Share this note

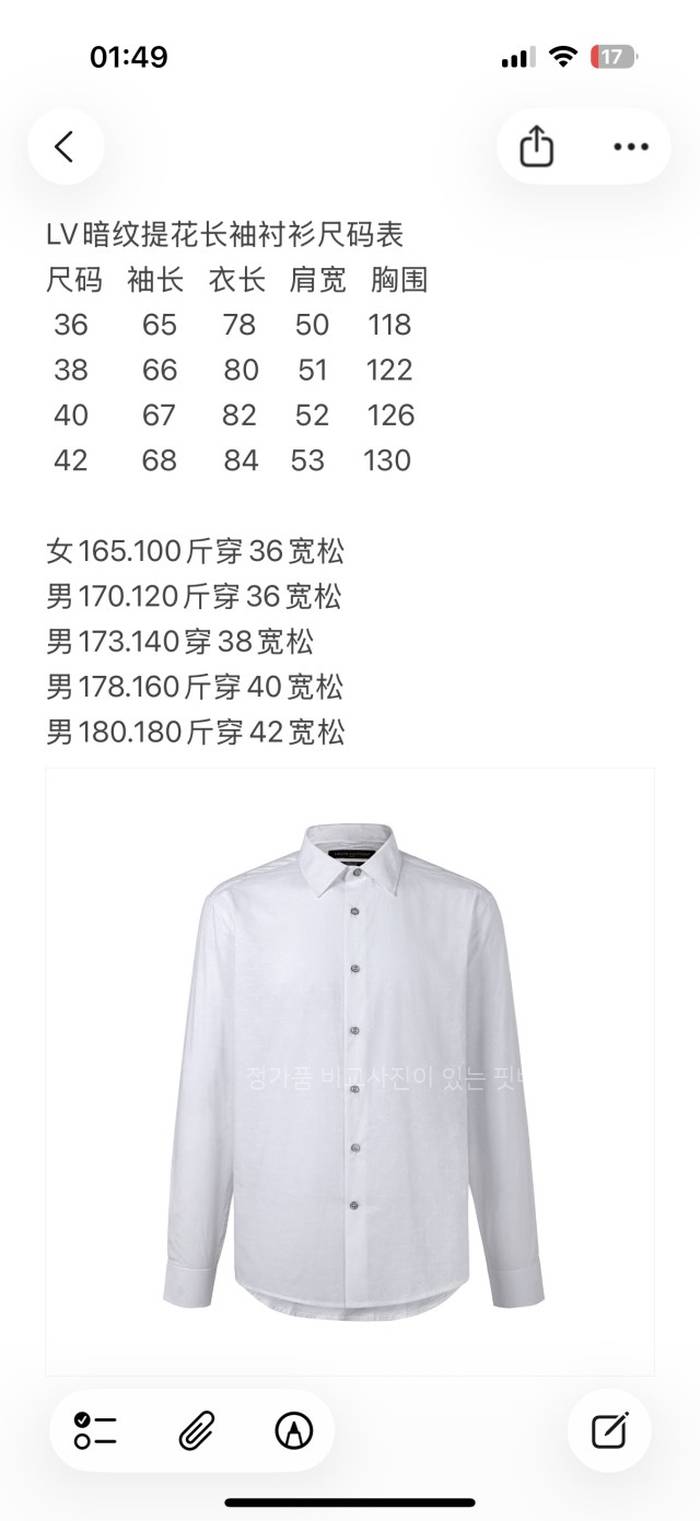(537, 147)
